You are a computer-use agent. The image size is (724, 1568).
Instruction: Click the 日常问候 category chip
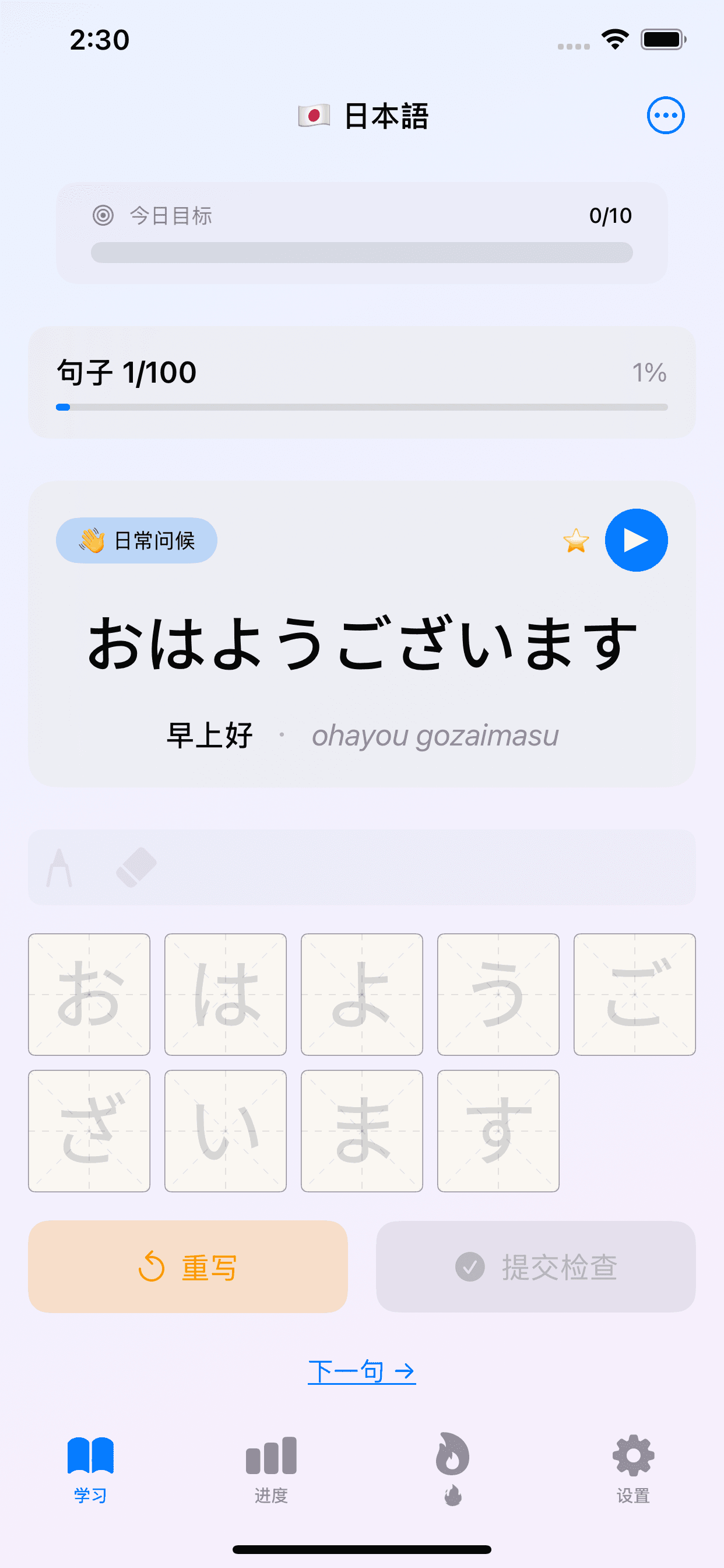pos(136,540)
